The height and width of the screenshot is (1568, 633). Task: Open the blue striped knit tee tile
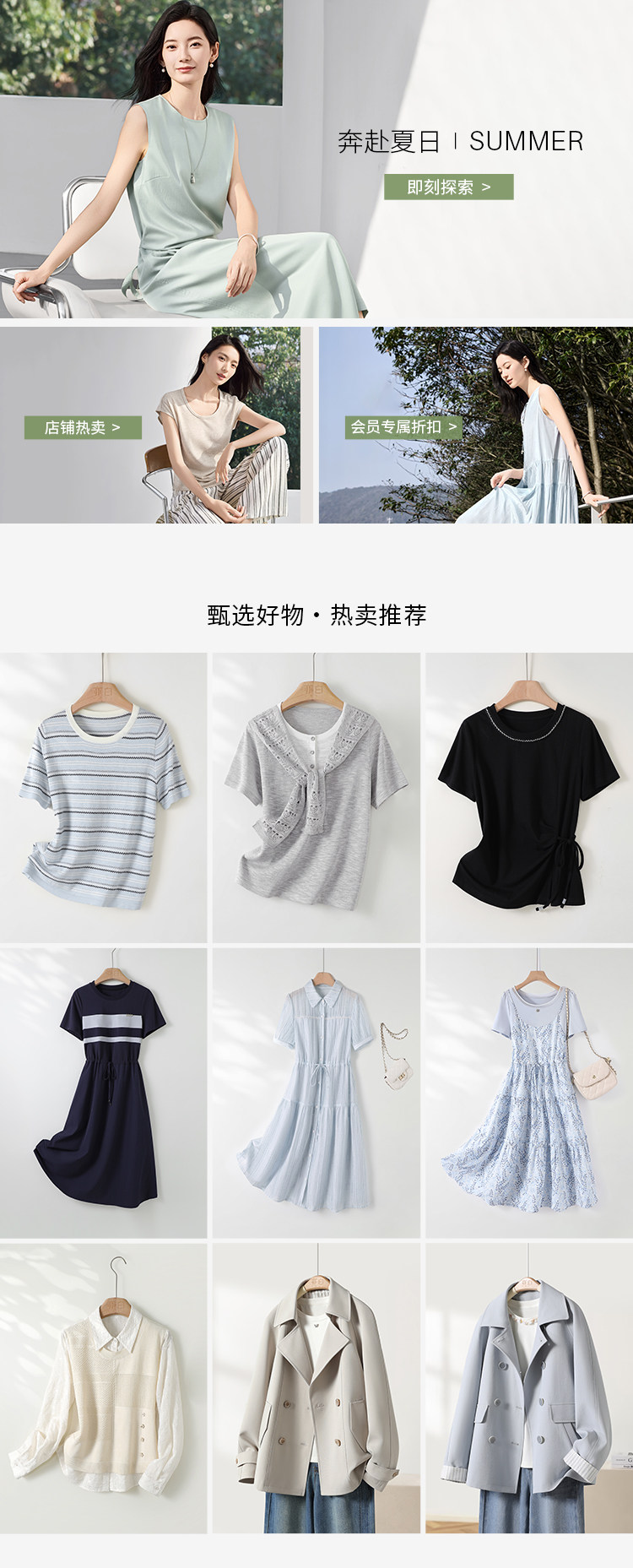point(104,798)
